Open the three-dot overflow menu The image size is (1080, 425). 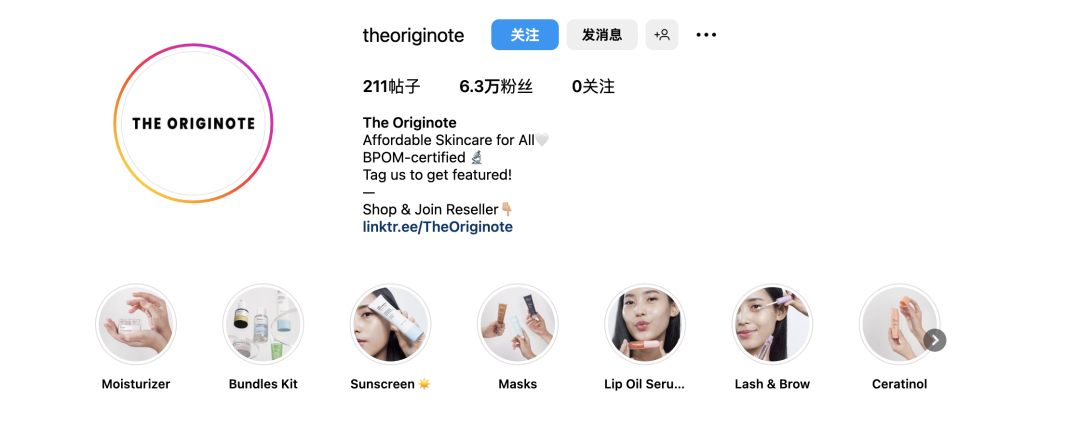(706, 35)
